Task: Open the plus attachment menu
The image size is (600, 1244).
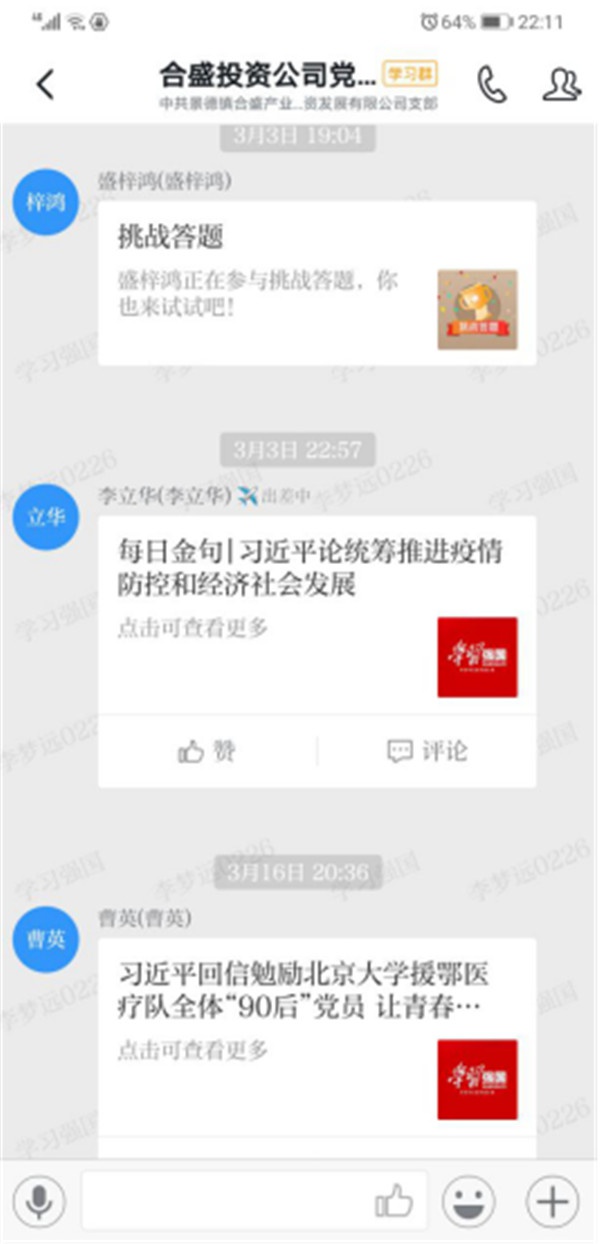Action: pyautogui.click(x=553, y=1200)
